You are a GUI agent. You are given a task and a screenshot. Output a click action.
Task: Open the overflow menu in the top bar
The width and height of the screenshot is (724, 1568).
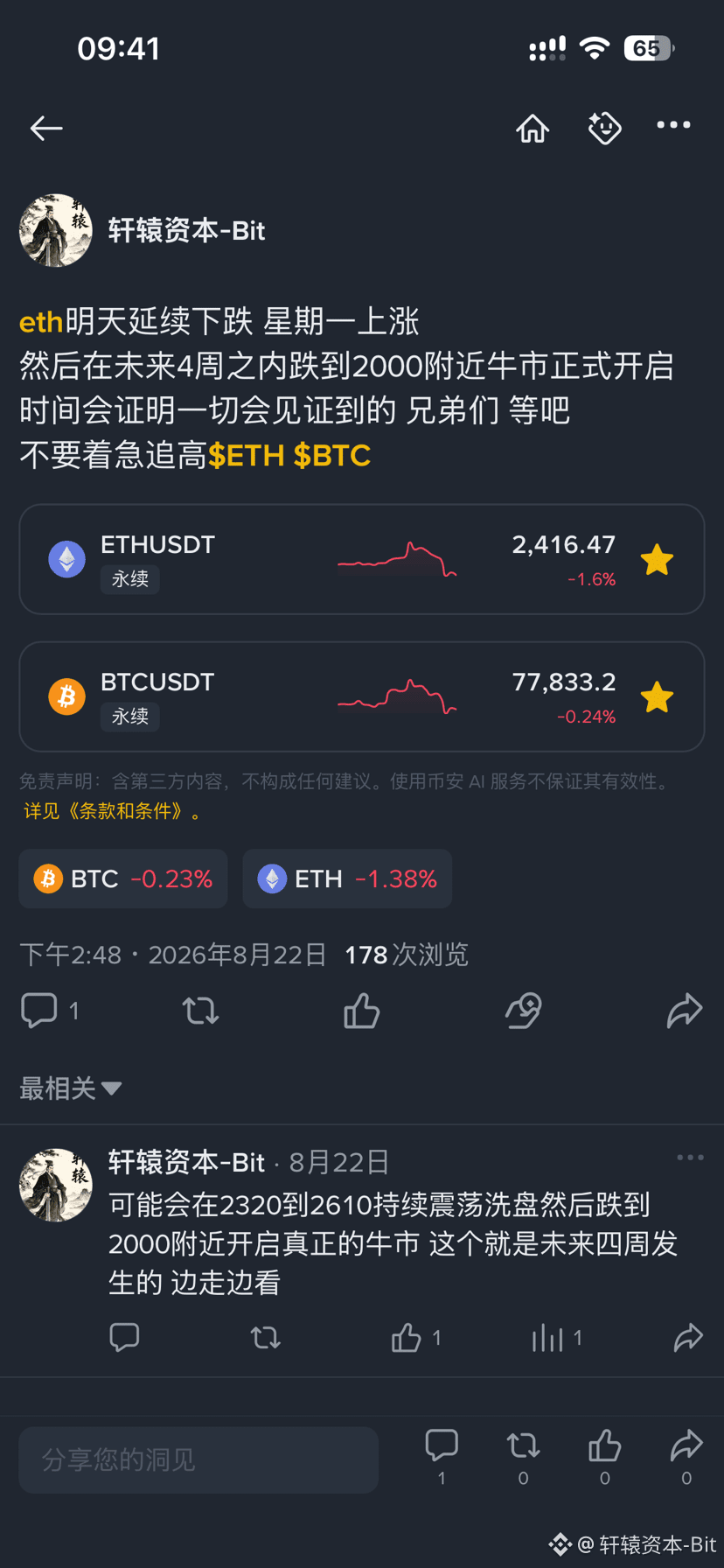pyautogui.click(x=673, y=125)
